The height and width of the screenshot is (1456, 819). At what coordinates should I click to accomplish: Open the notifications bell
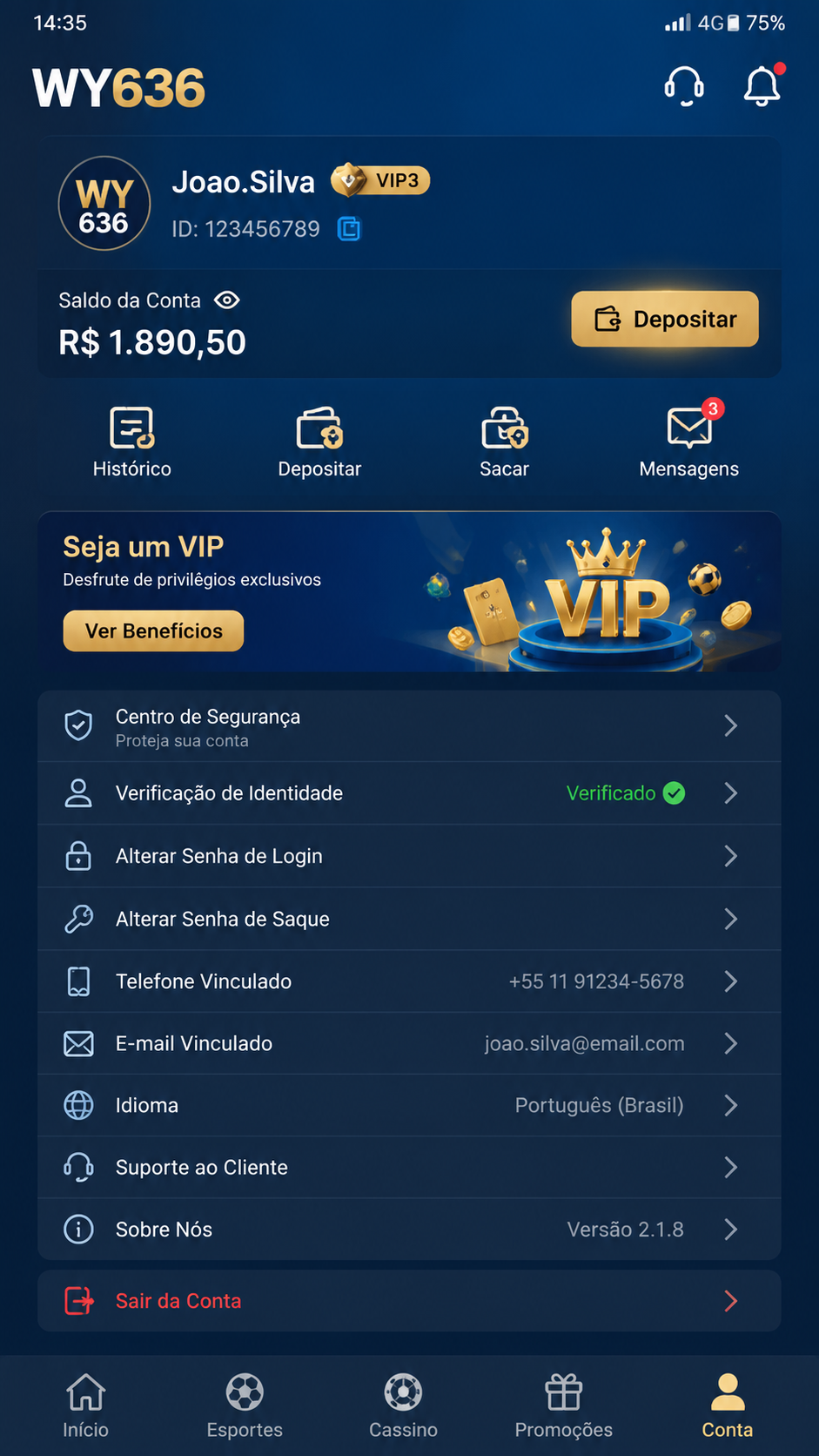click(x=762, y=85)
